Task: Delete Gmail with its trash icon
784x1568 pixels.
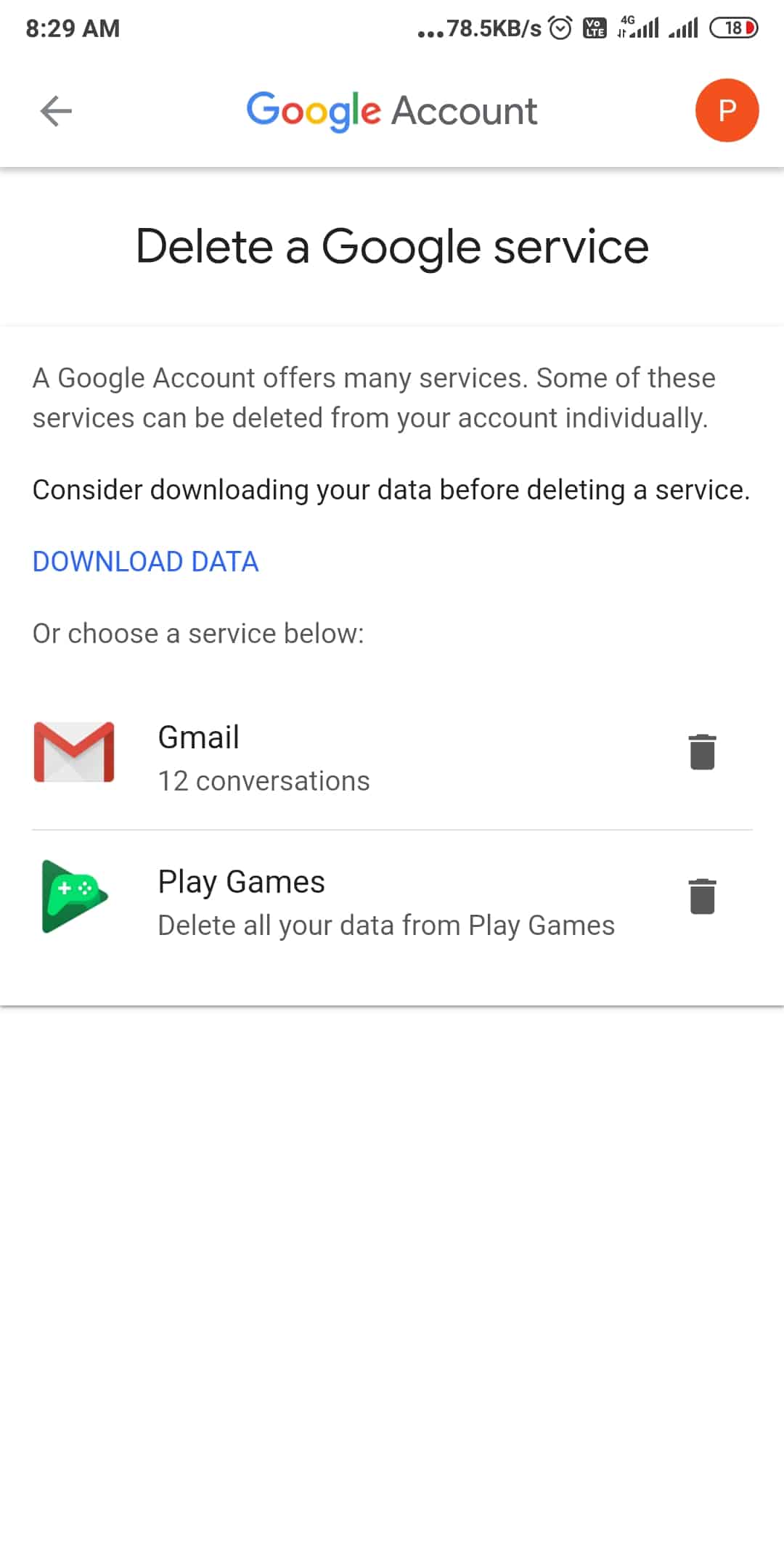Action: pos(702,752)
